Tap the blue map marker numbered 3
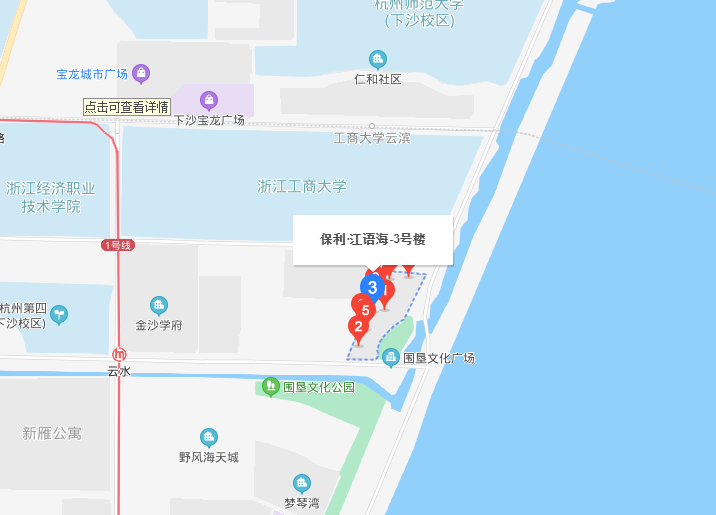Viewport: 716px width, 515px height. tap(373, 288)
